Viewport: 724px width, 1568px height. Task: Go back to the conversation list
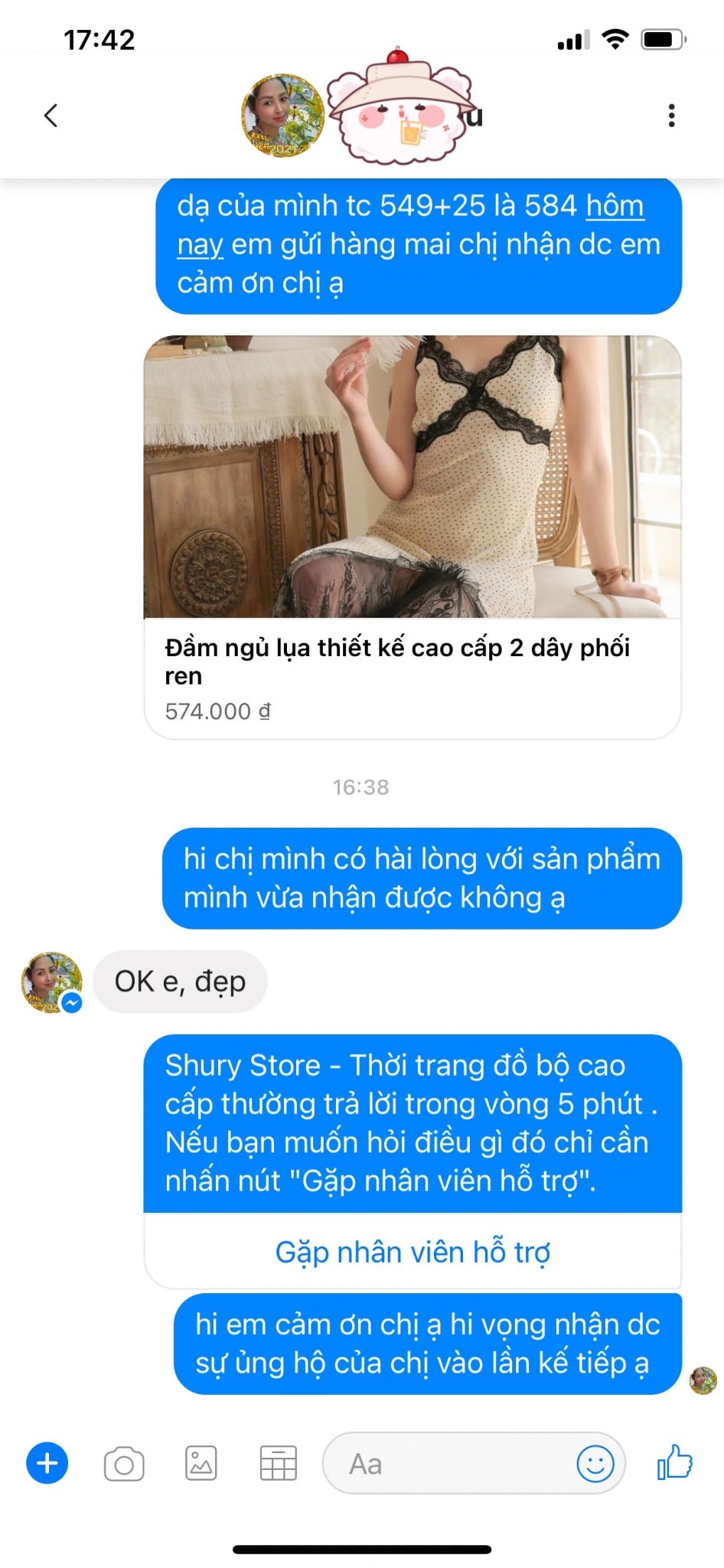coord(51,116)
